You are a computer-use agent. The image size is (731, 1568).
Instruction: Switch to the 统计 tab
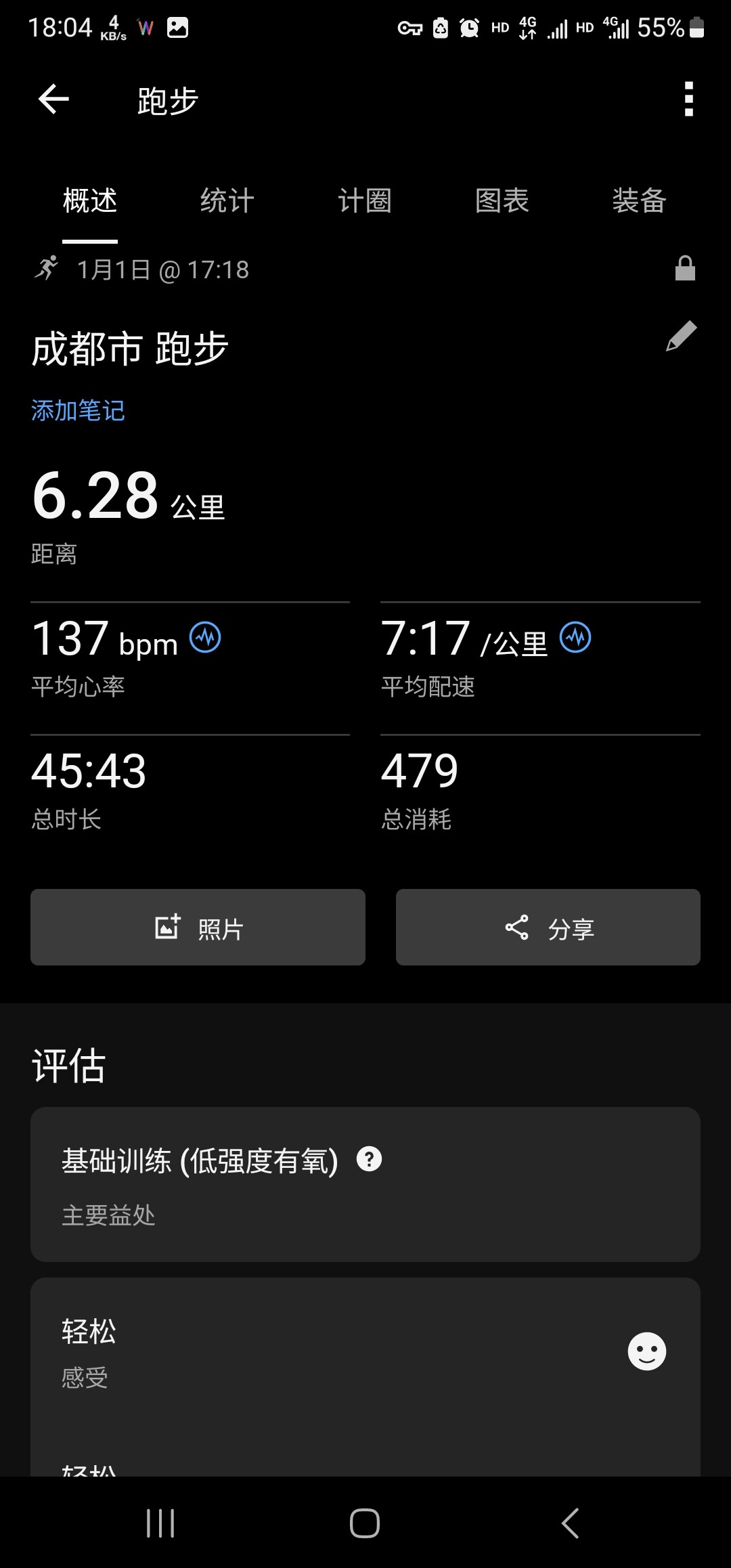227,201
